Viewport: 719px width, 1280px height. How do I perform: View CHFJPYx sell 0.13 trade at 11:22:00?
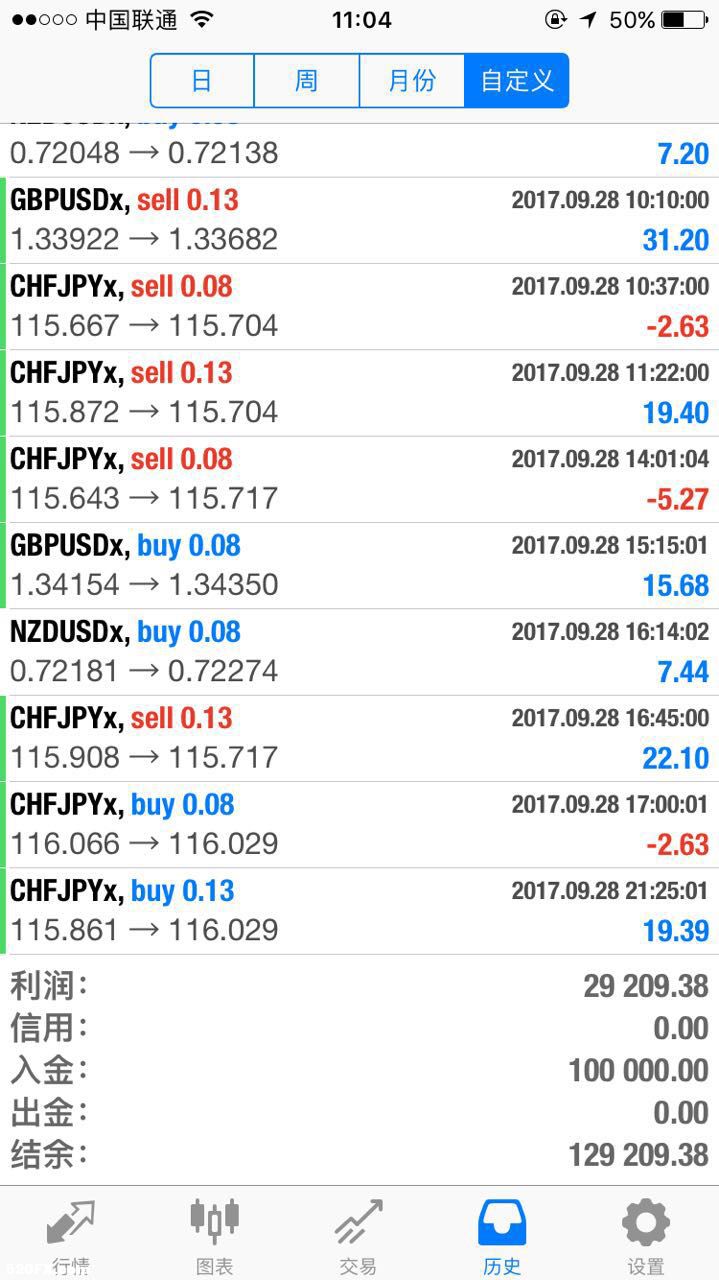tap(359, 393)
